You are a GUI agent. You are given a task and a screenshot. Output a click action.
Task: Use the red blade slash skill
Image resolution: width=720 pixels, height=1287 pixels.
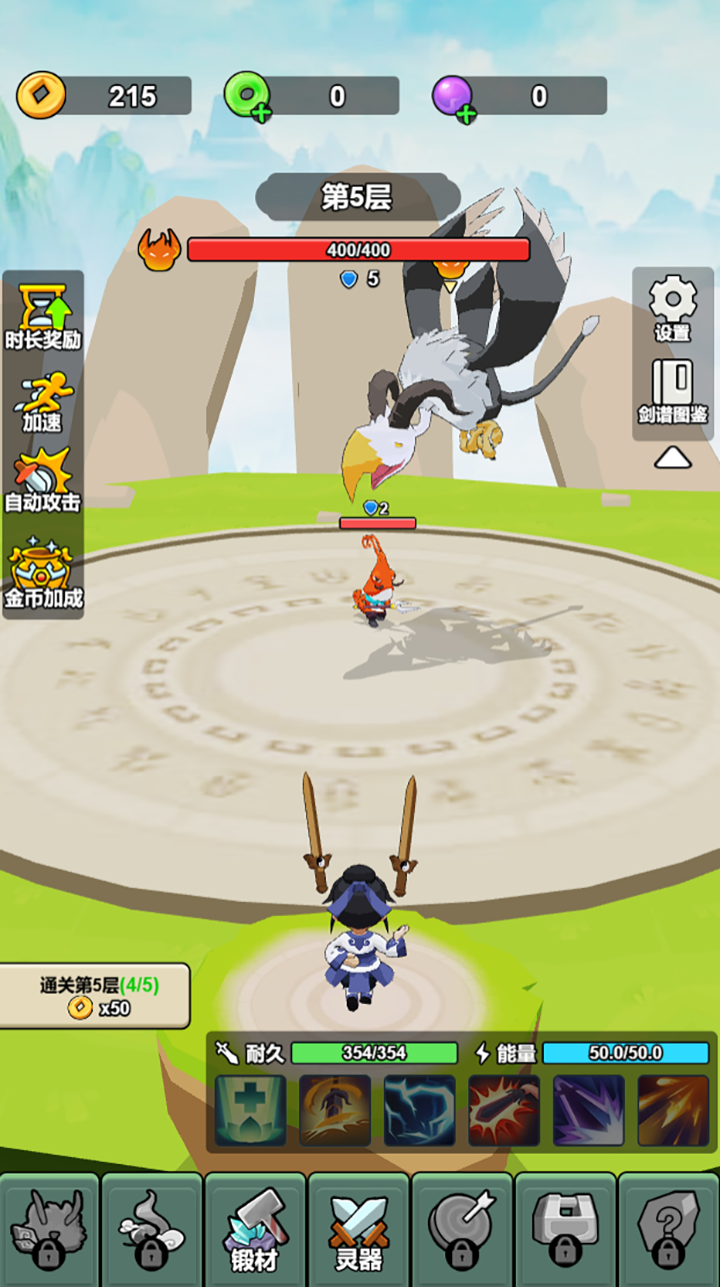point(504,1110)
